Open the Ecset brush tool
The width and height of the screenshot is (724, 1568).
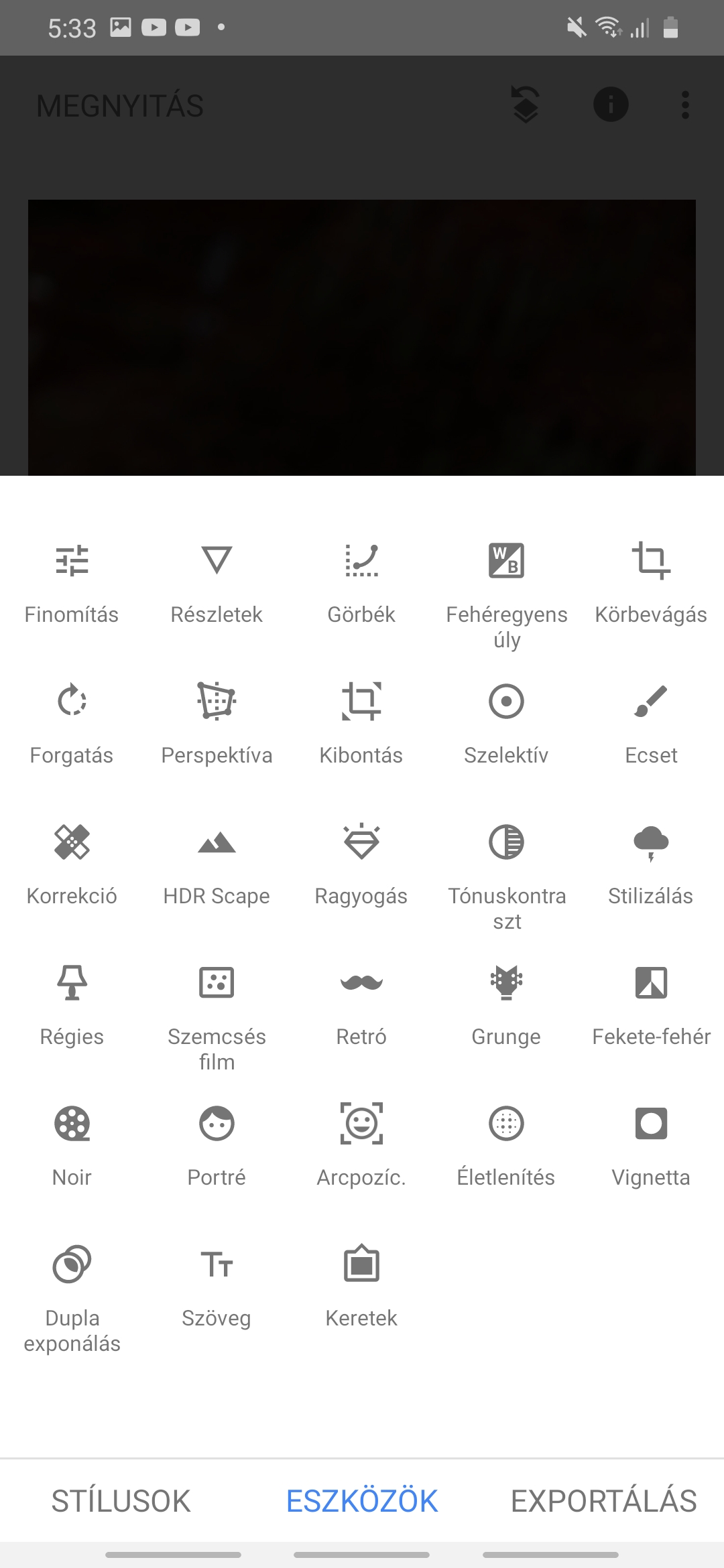pos(651,724)
